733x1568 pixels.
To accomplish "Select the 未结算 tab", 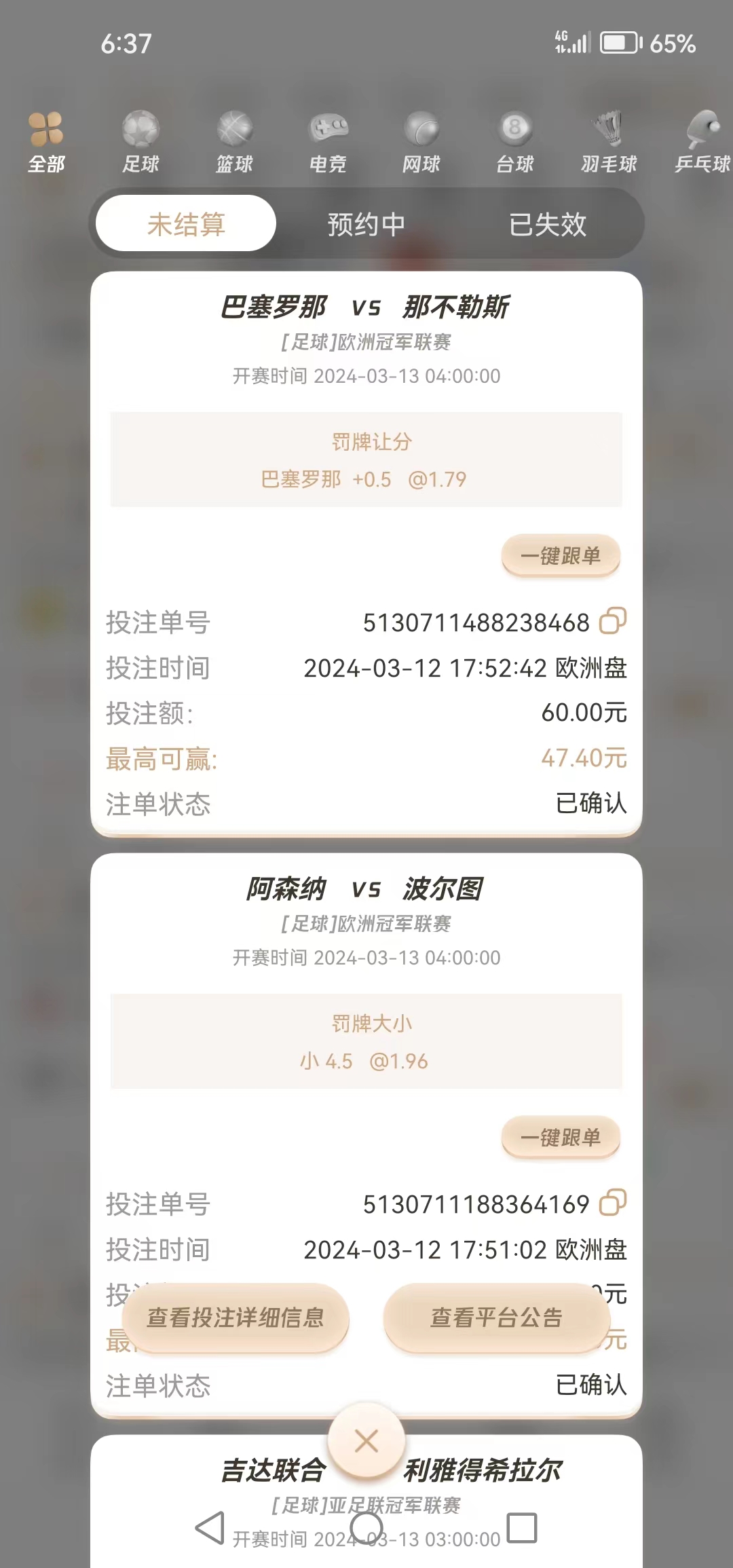I will [x=186, y=224].
